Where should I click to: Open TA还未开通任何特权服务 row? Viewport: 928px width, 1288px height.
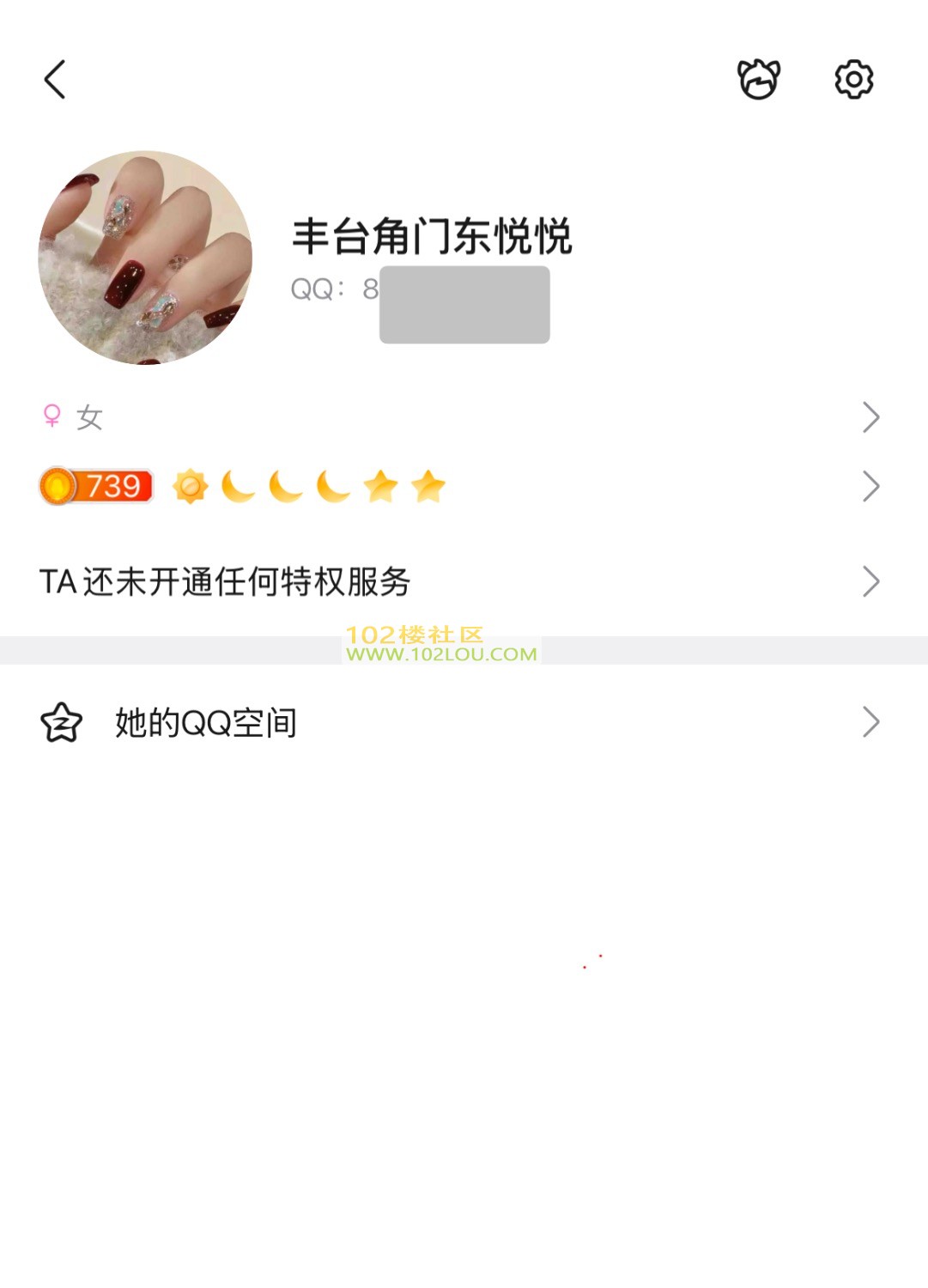[464, 582]
